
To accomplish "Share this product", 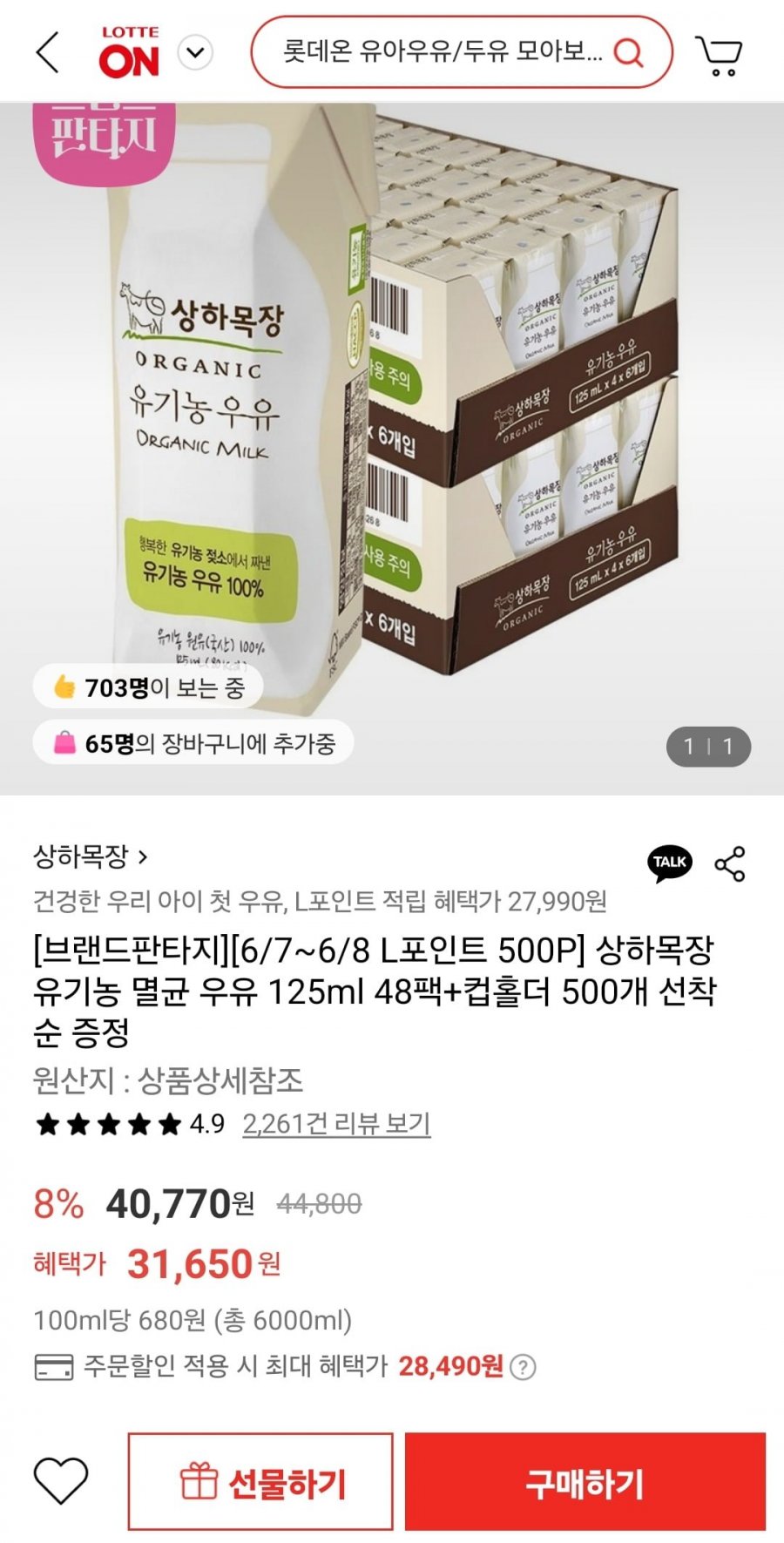I will 730,863.
